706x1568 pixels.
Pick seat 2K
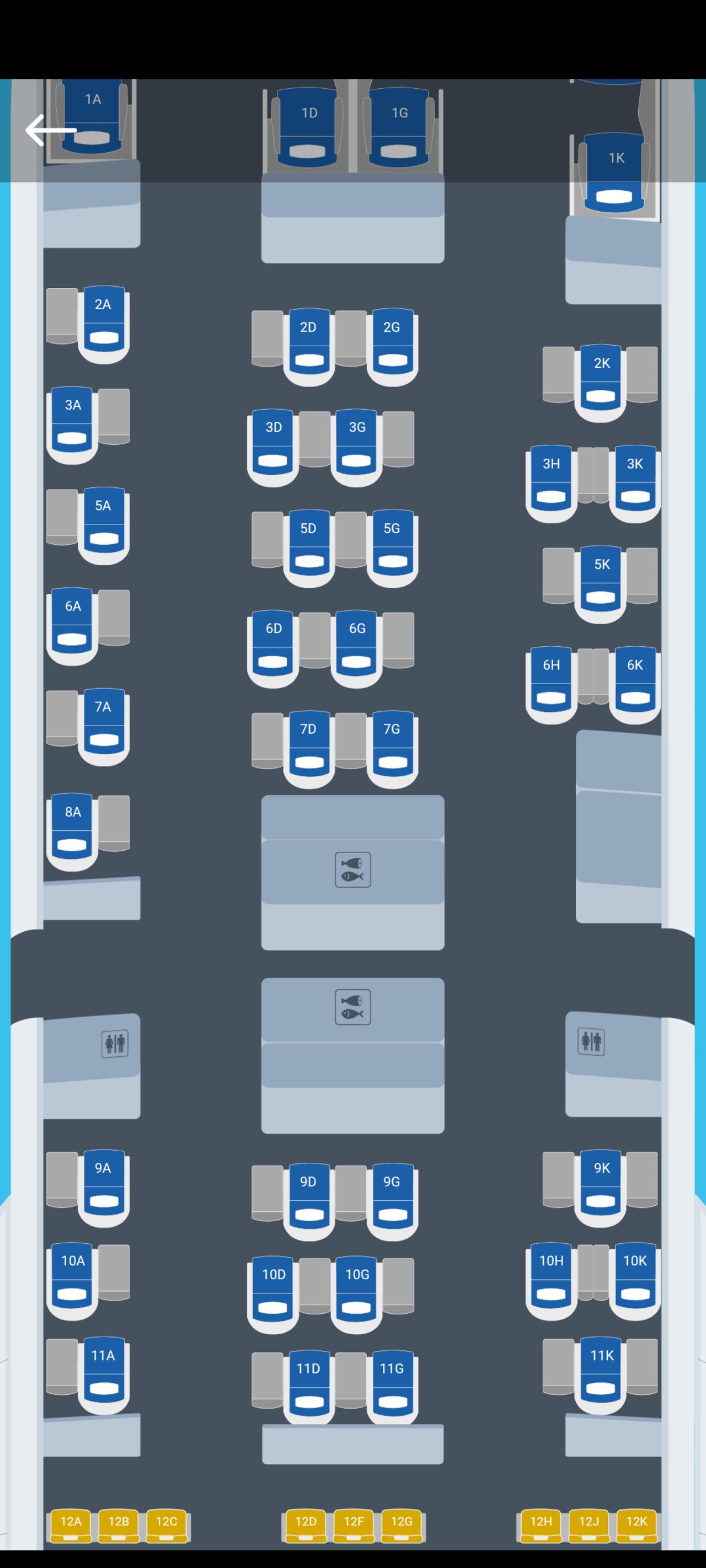coord(601,383)
